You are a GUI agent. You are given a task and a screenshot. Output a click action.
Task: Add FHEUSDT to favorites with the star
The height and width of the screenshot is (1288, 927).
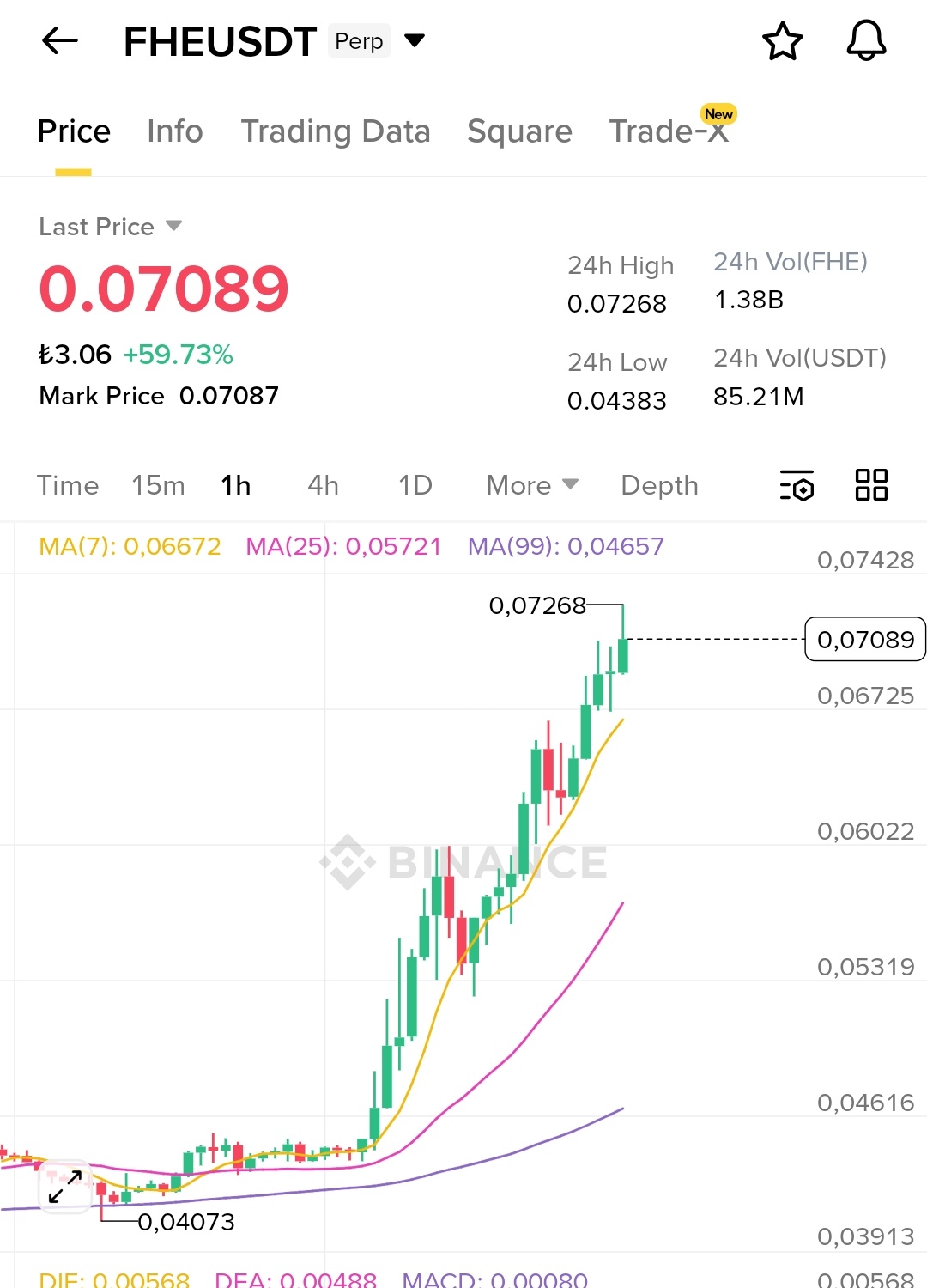point(782,41)
